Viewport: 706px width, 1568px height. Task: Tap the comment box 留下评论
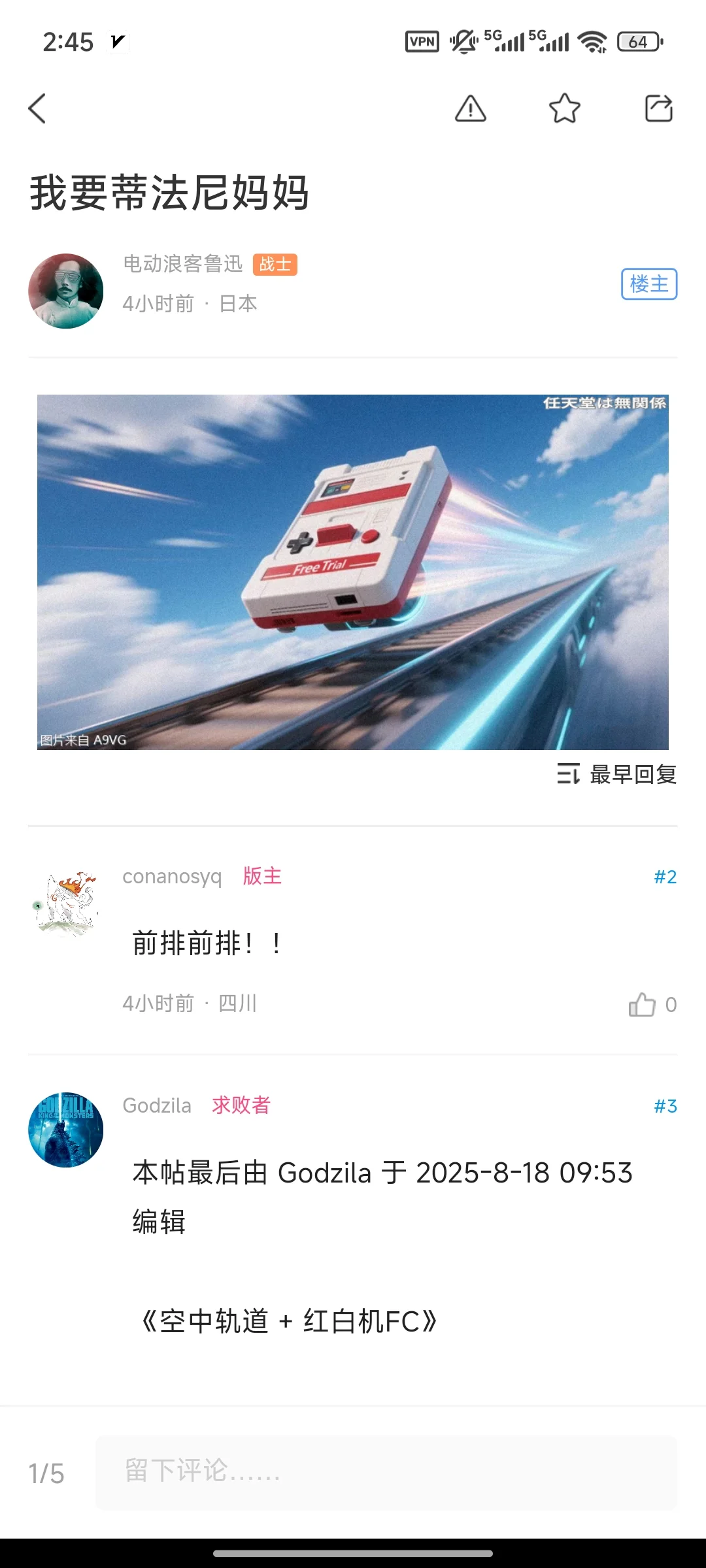coord(386,1473)
